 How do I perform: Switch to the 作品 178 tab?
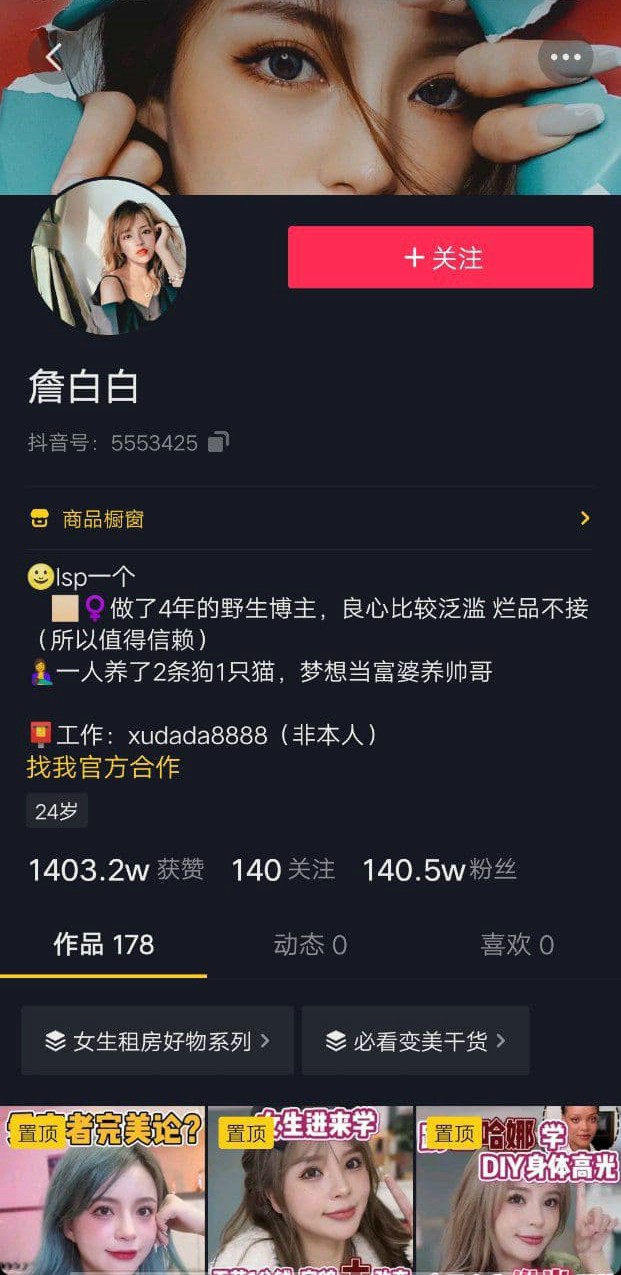point(103,944)
